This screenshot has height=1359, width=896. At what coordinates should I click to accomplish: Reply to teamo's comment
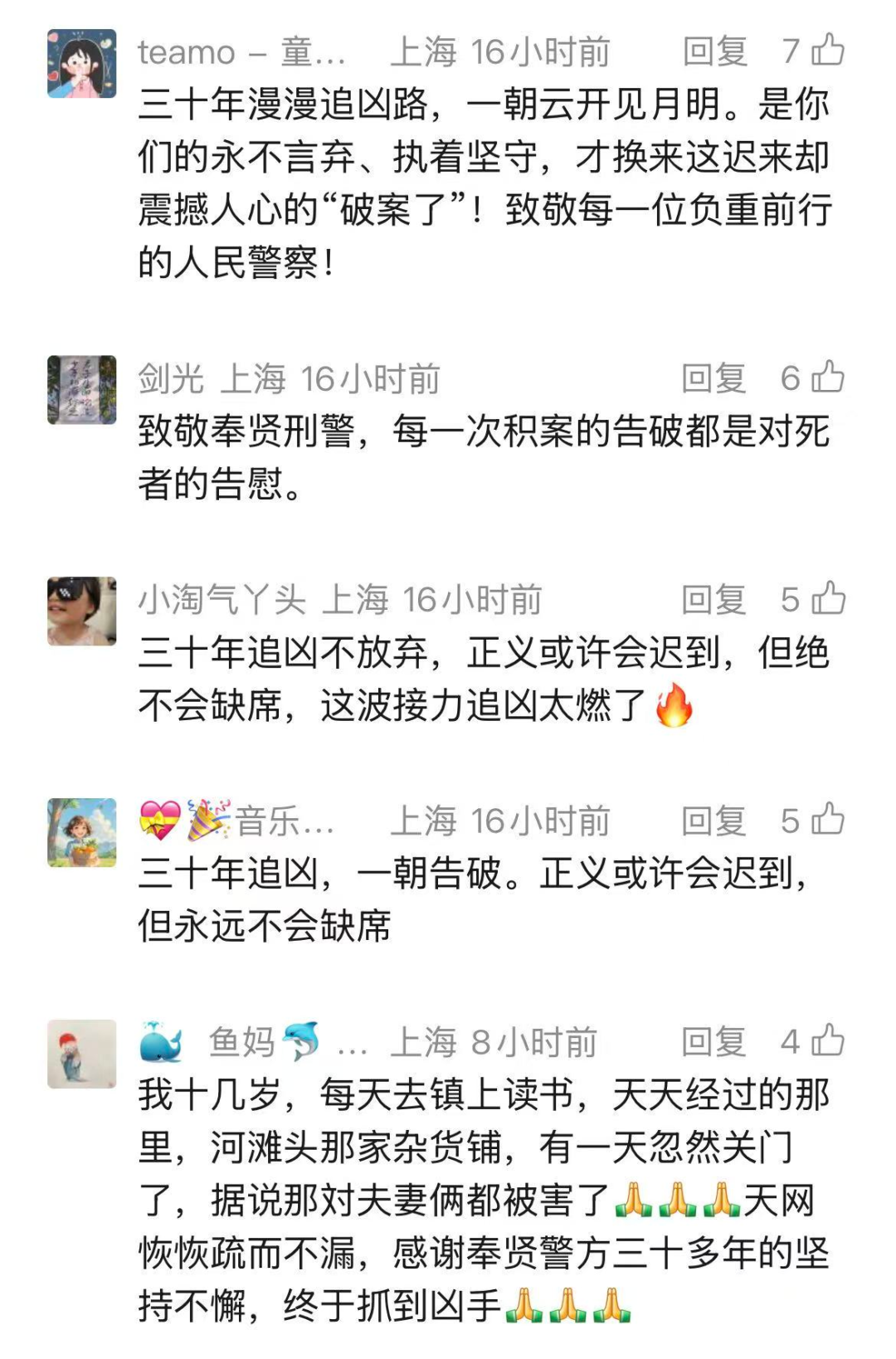[714, 51]
